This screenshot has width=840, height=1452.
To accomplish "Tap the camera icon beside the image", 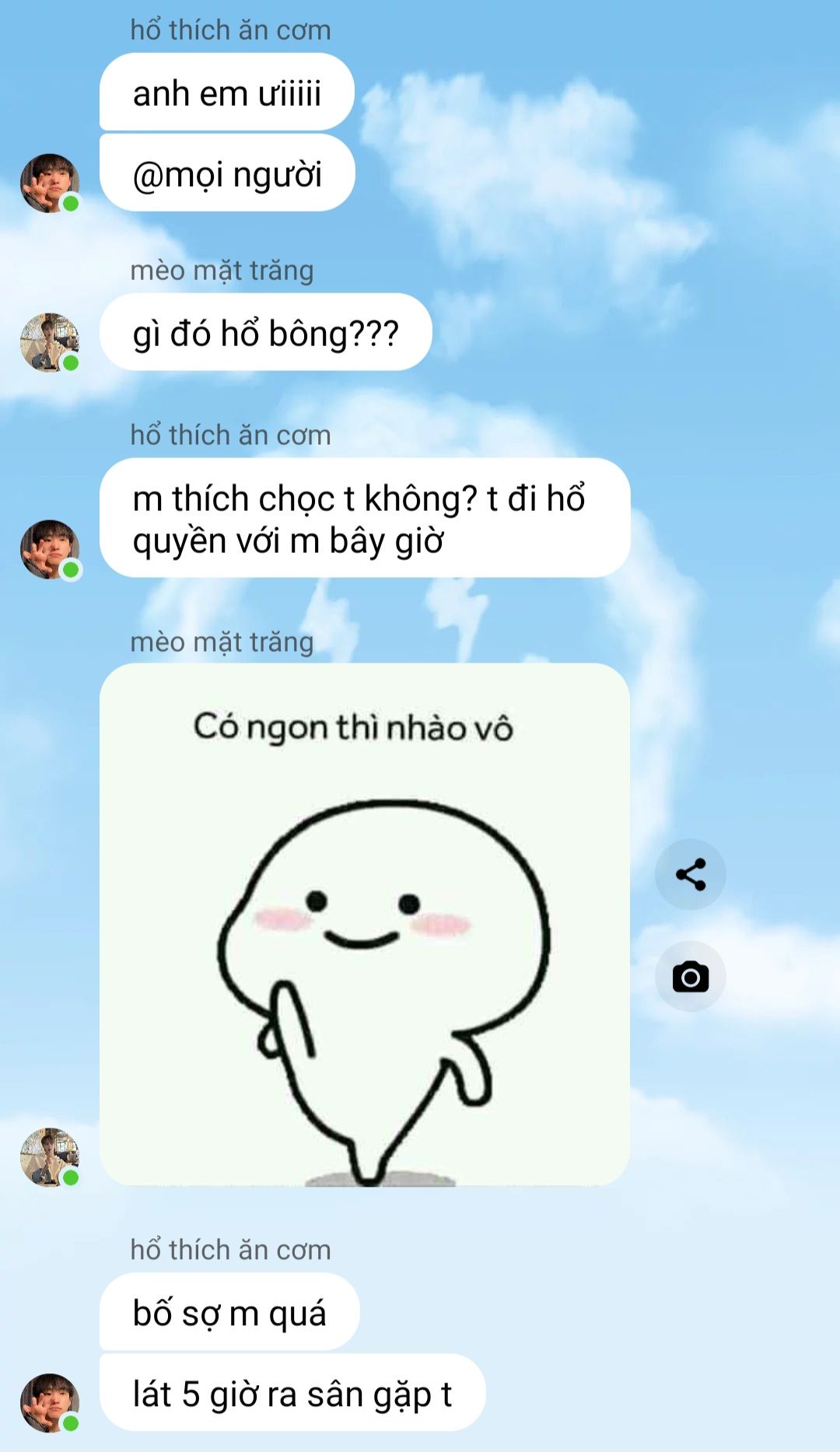I will pos(690,977).
